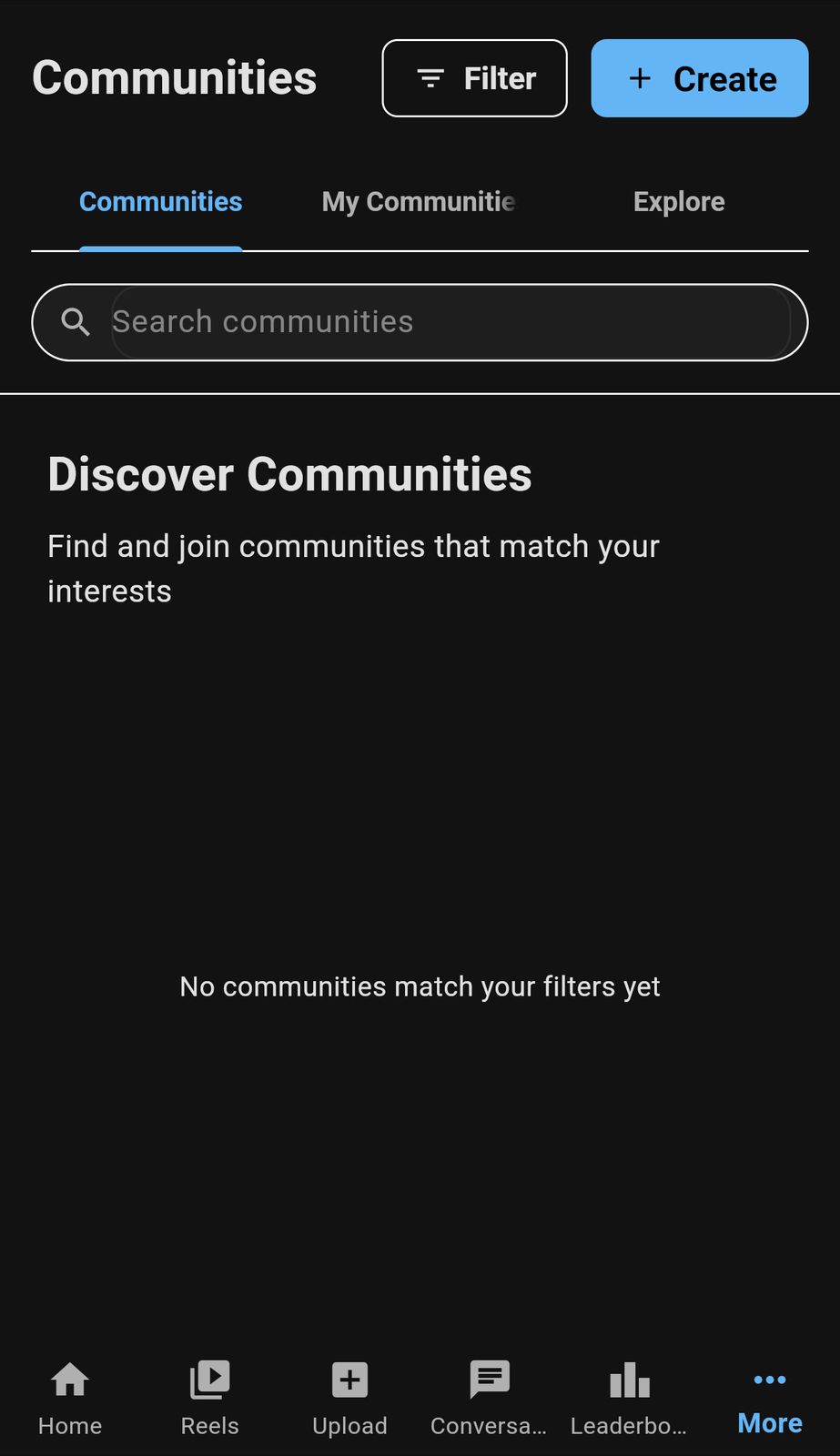
Task: Select the Leaderboard bar-chart icon
Action: pos(629,1379)
